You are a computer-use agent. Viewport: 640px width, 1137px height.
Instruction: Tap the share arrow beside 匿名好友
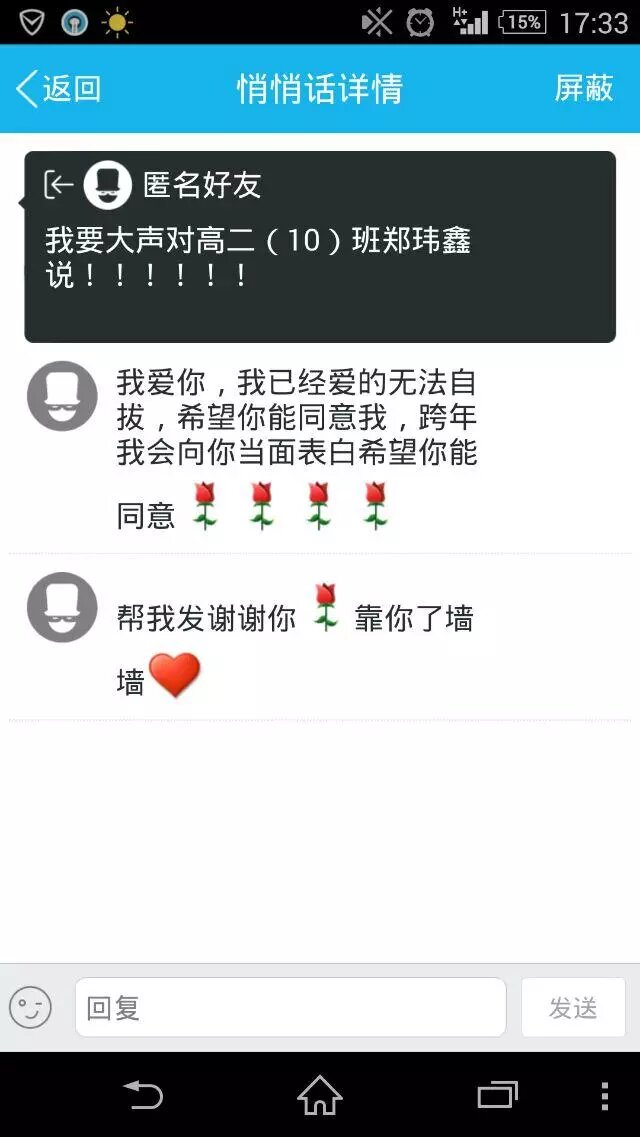coord(59,184)
